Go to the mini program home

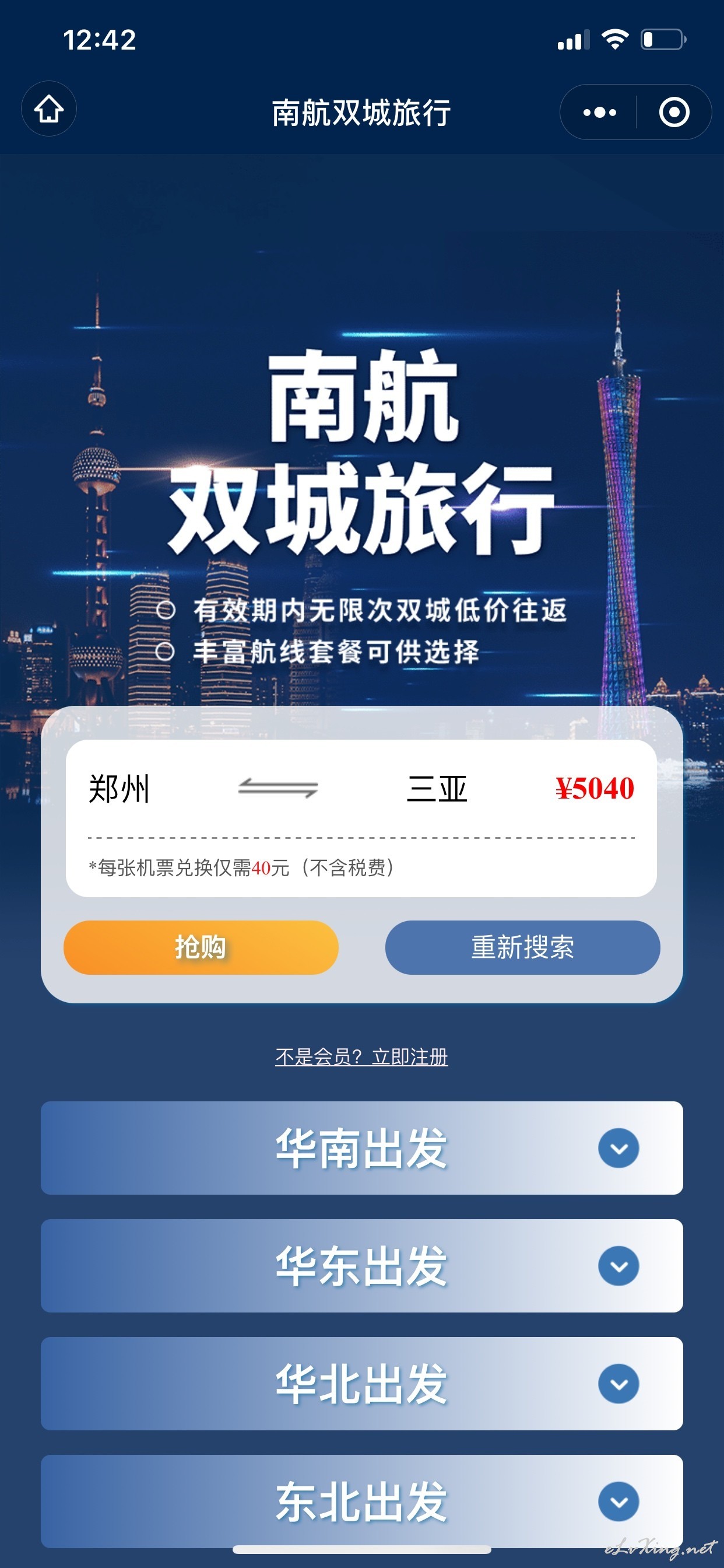(x=48, y=109)
